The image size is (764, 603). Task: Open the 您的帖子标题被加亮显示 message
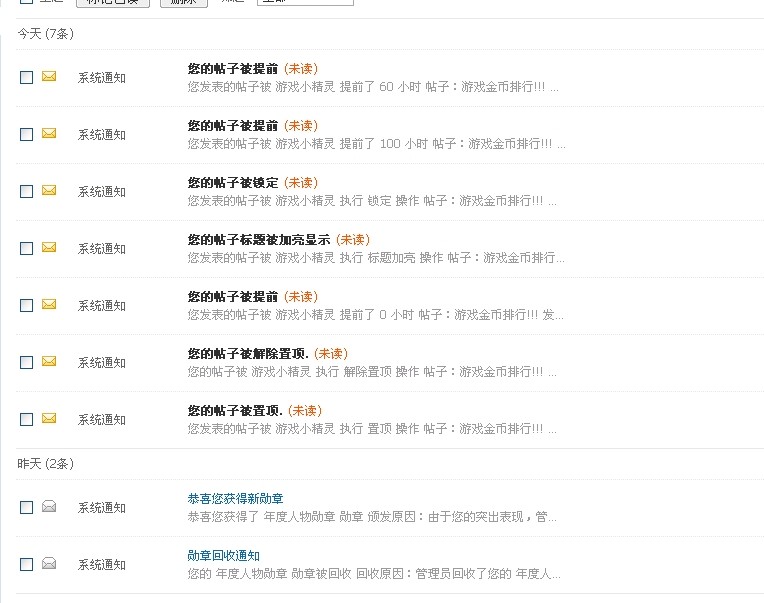point(258,240)
